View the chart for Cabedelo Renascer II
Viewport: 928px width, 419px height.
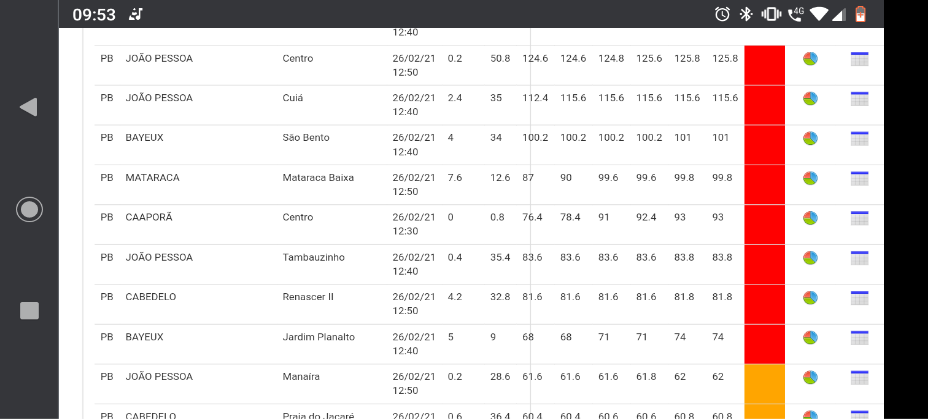coord(810,298)
